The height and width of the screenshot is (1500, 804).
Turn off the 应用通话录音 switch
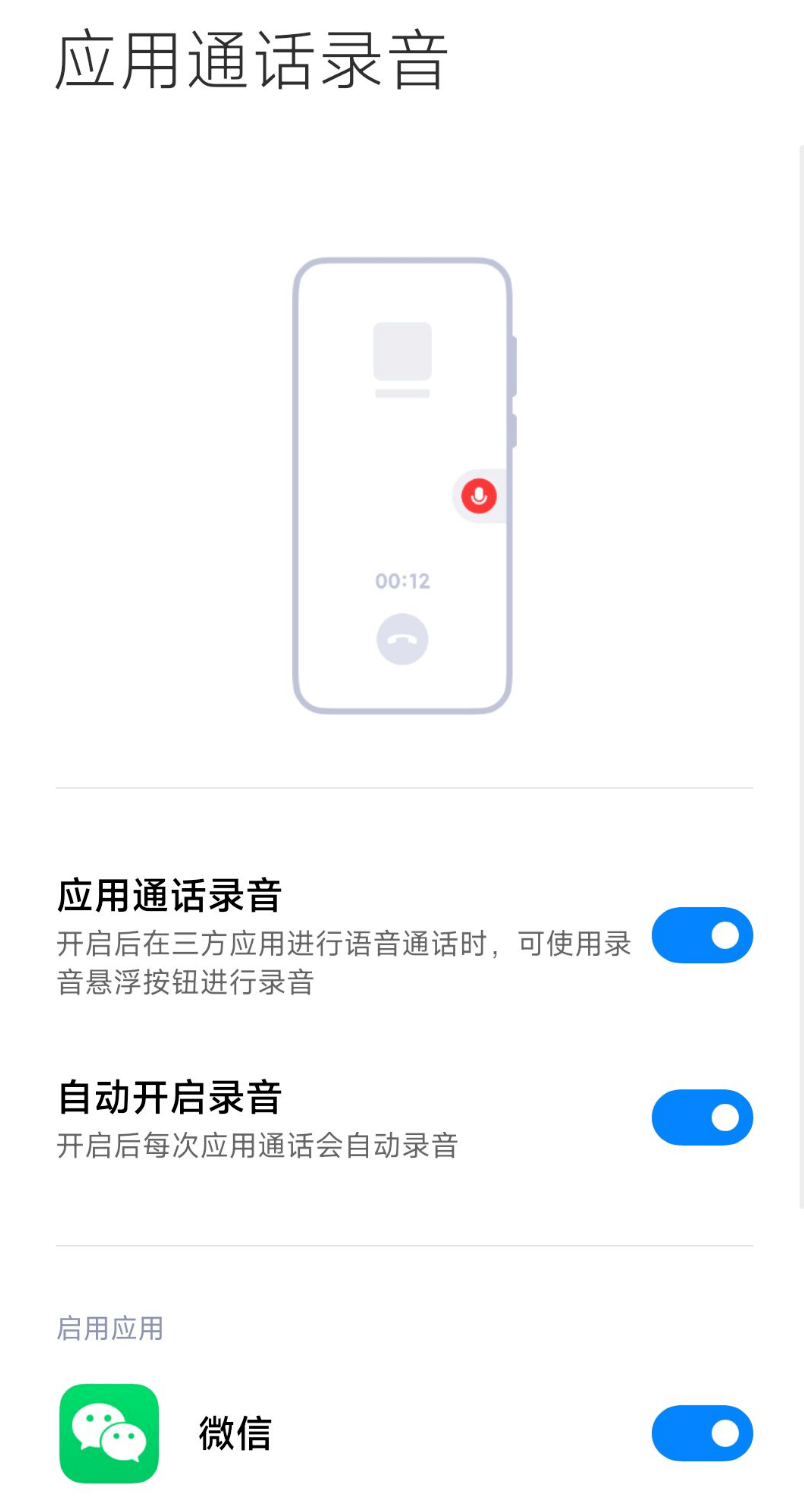point(702,935)
